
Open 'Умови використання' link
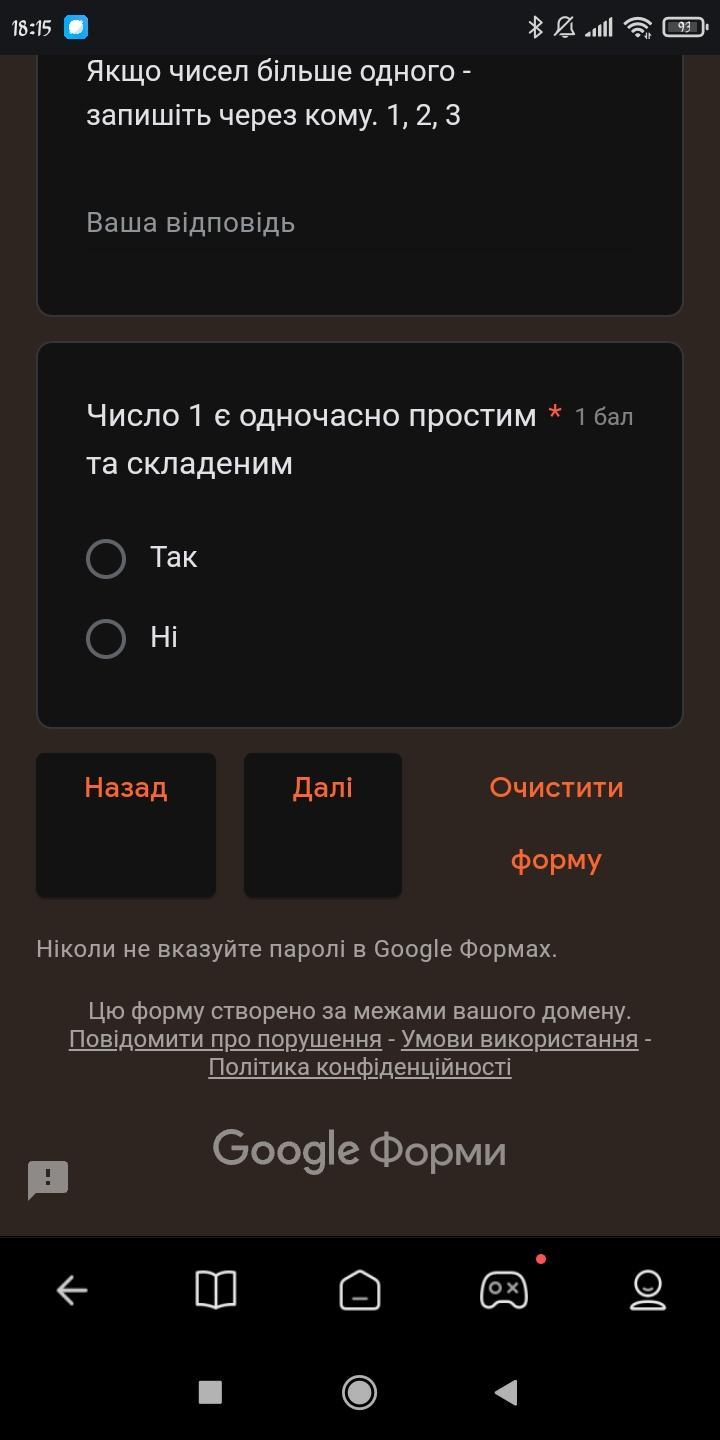[x=520, y=1039]
